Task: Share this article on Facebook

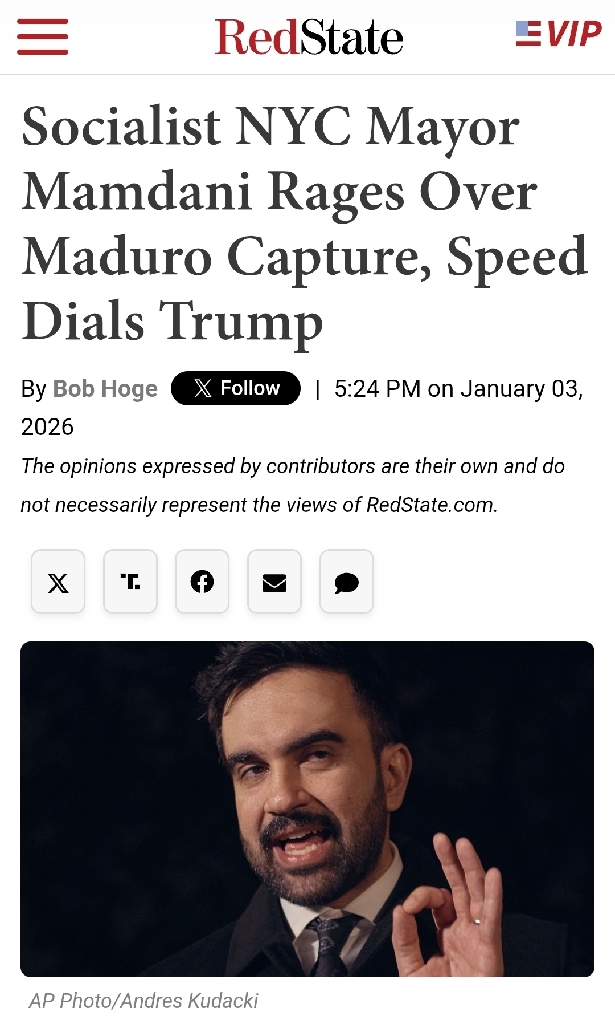Action: [x=202, y=582]
